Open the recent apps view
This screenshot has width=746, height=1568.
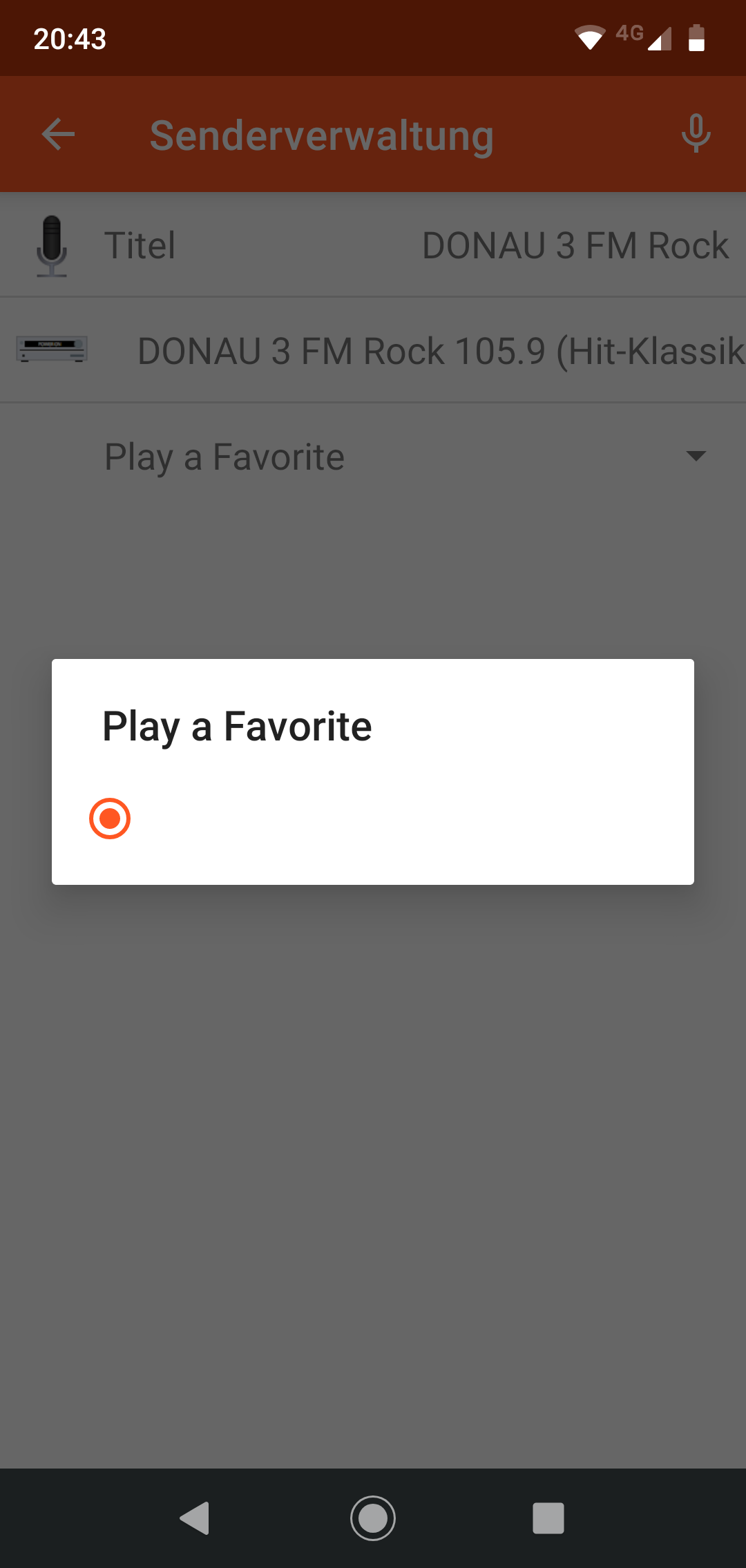(548, 1518)
